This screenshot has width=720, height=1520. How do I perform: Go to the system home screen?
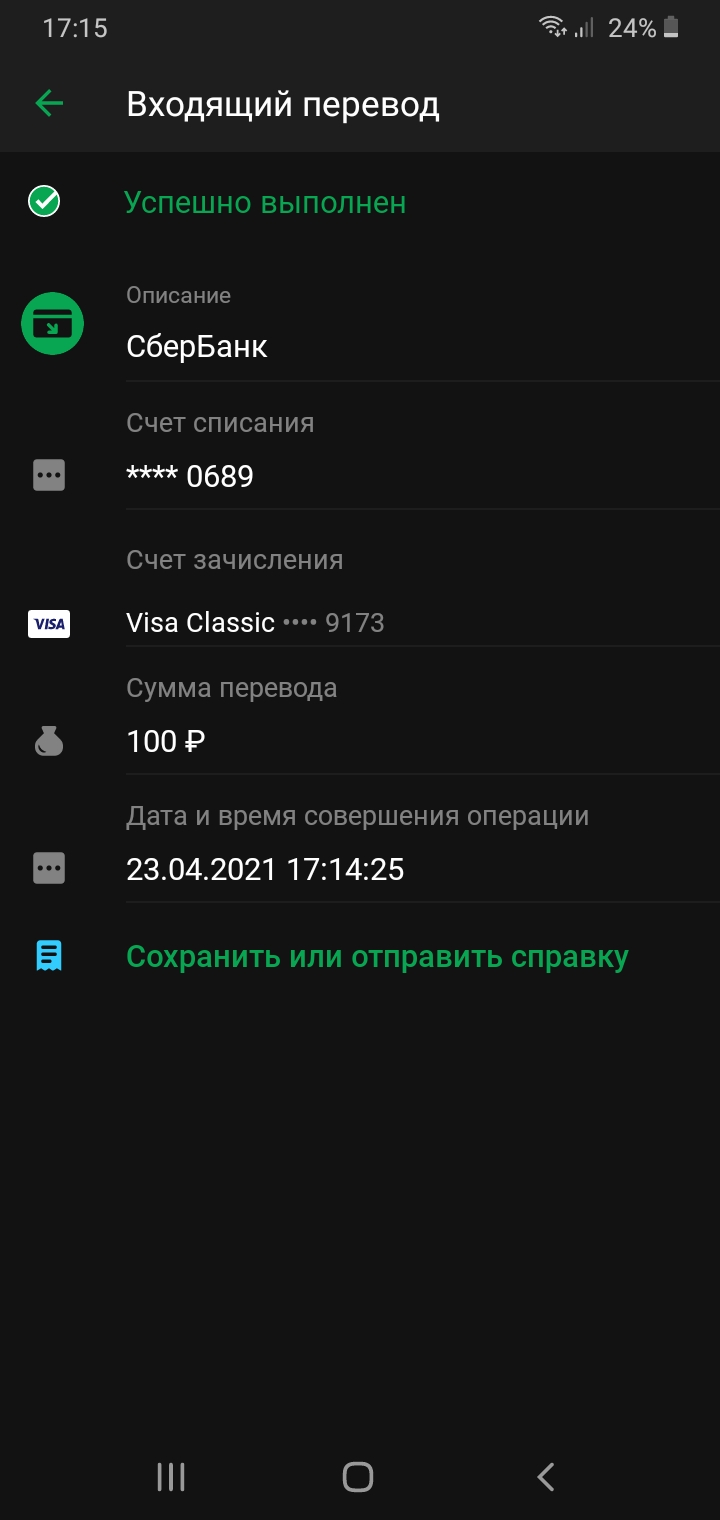click(x=358, y=1477)
